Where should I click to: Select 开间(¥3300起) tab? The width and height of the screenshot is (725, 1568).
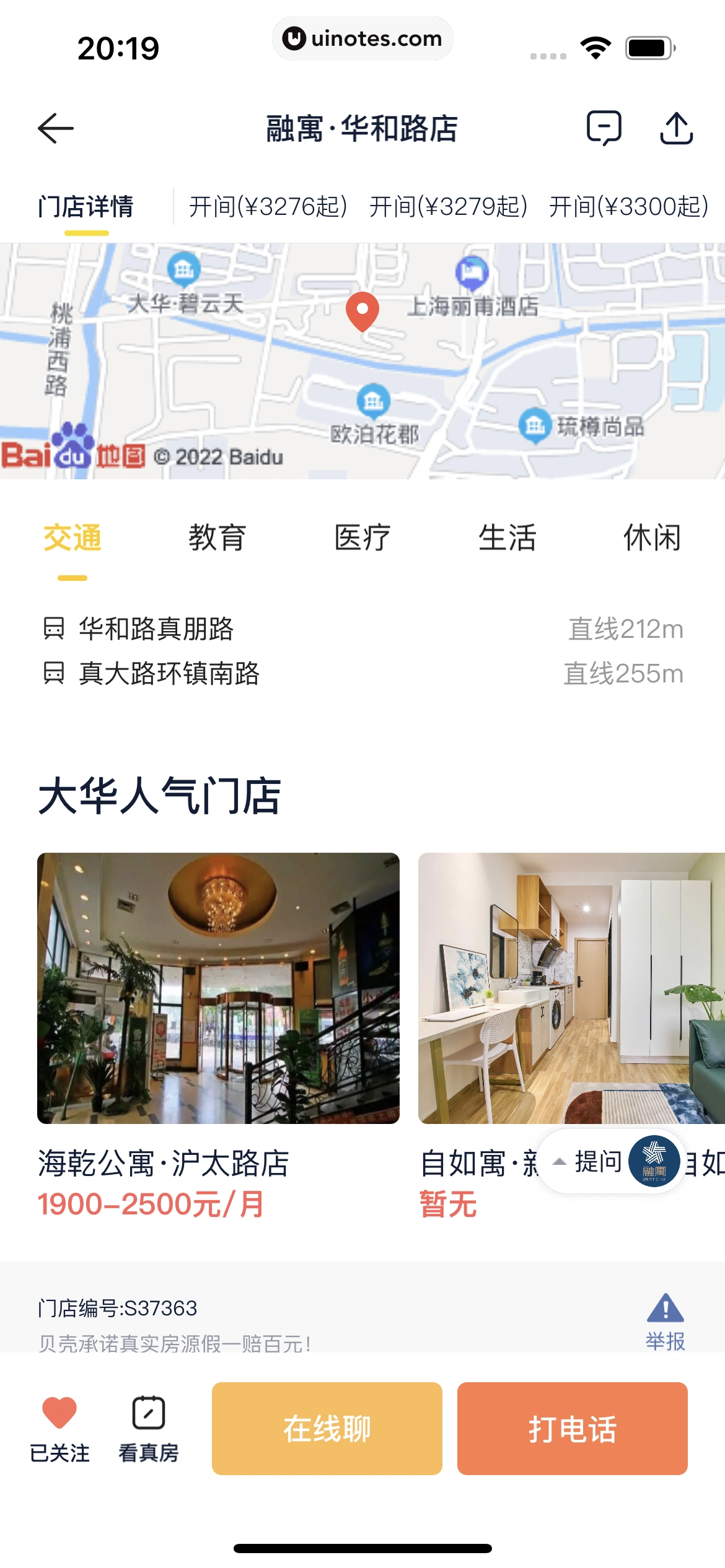click(628, 207)
